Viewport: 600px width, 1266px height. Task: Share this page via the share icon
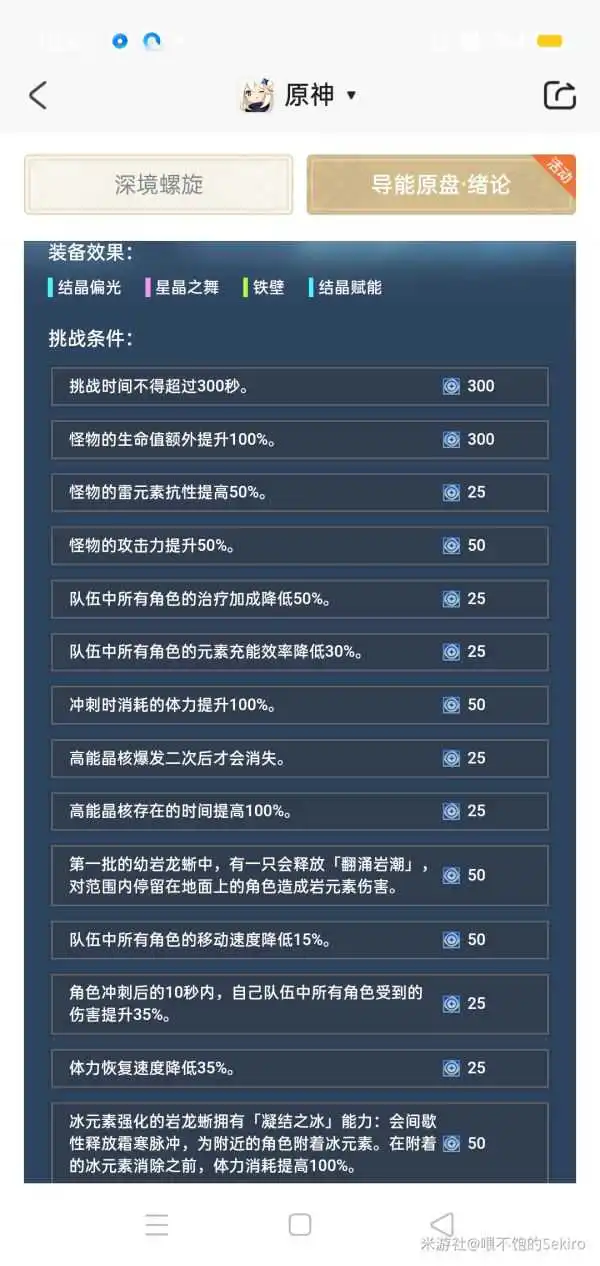tap(559, 95)
